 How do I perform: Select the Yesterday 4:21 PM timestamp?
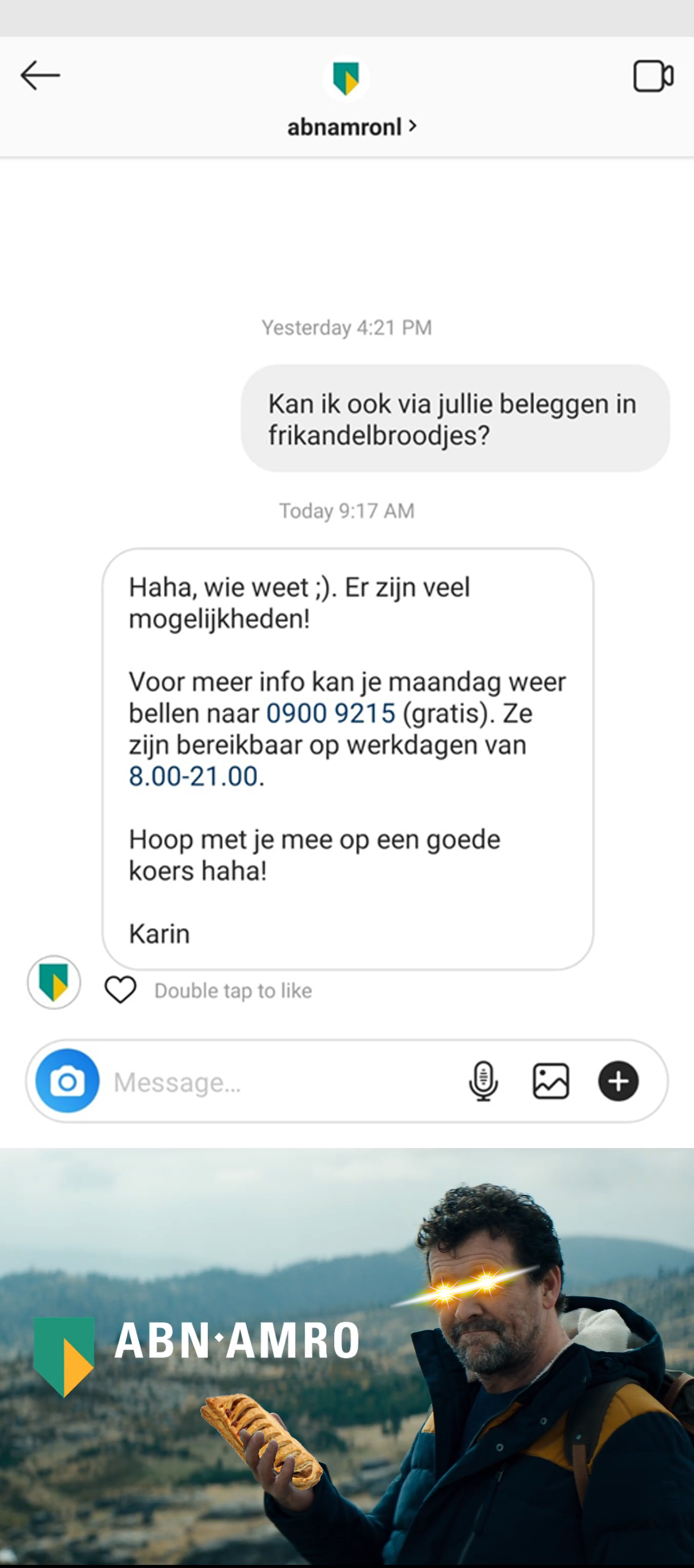(x=347, y=327)
